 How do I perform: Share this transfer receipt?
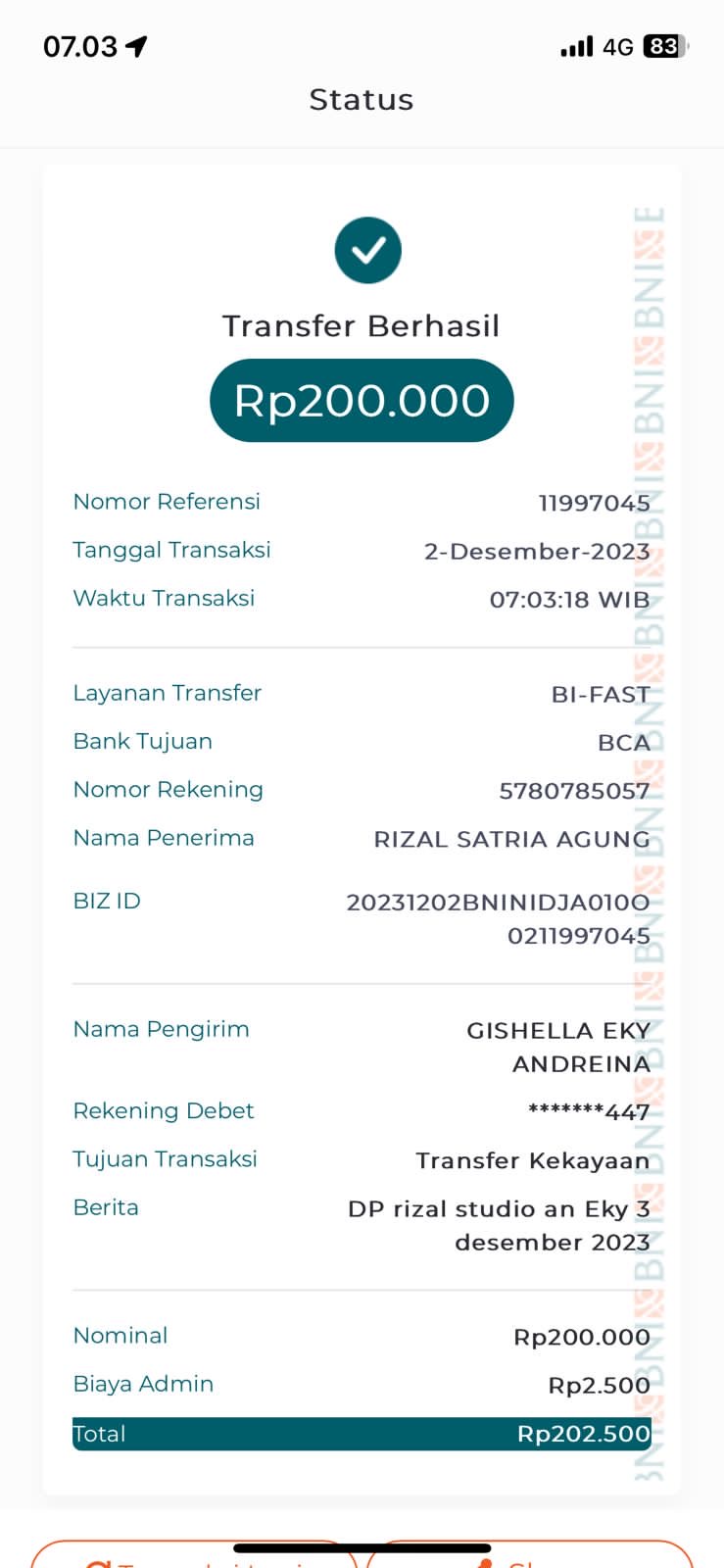(531, 1556)
